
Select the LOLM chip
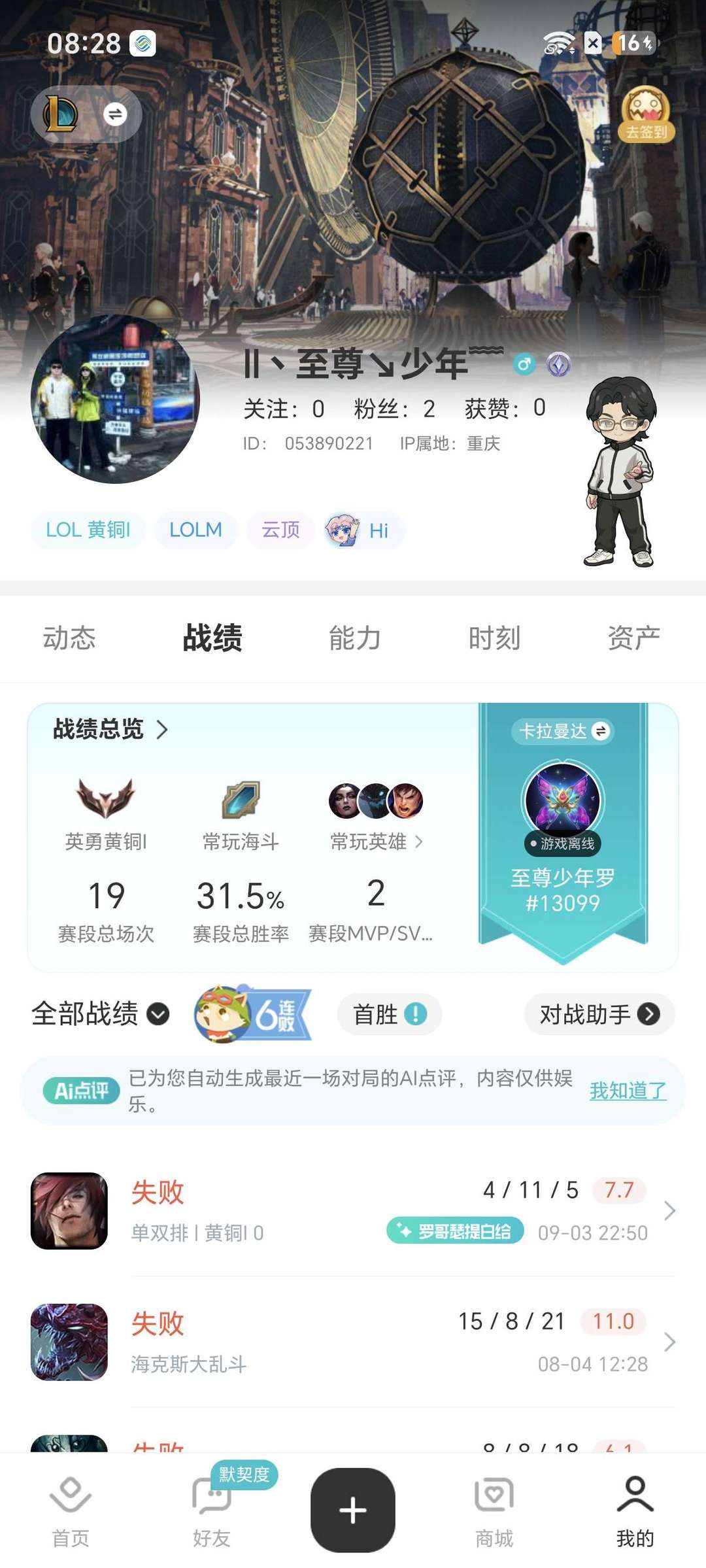[x=195, y=530]
